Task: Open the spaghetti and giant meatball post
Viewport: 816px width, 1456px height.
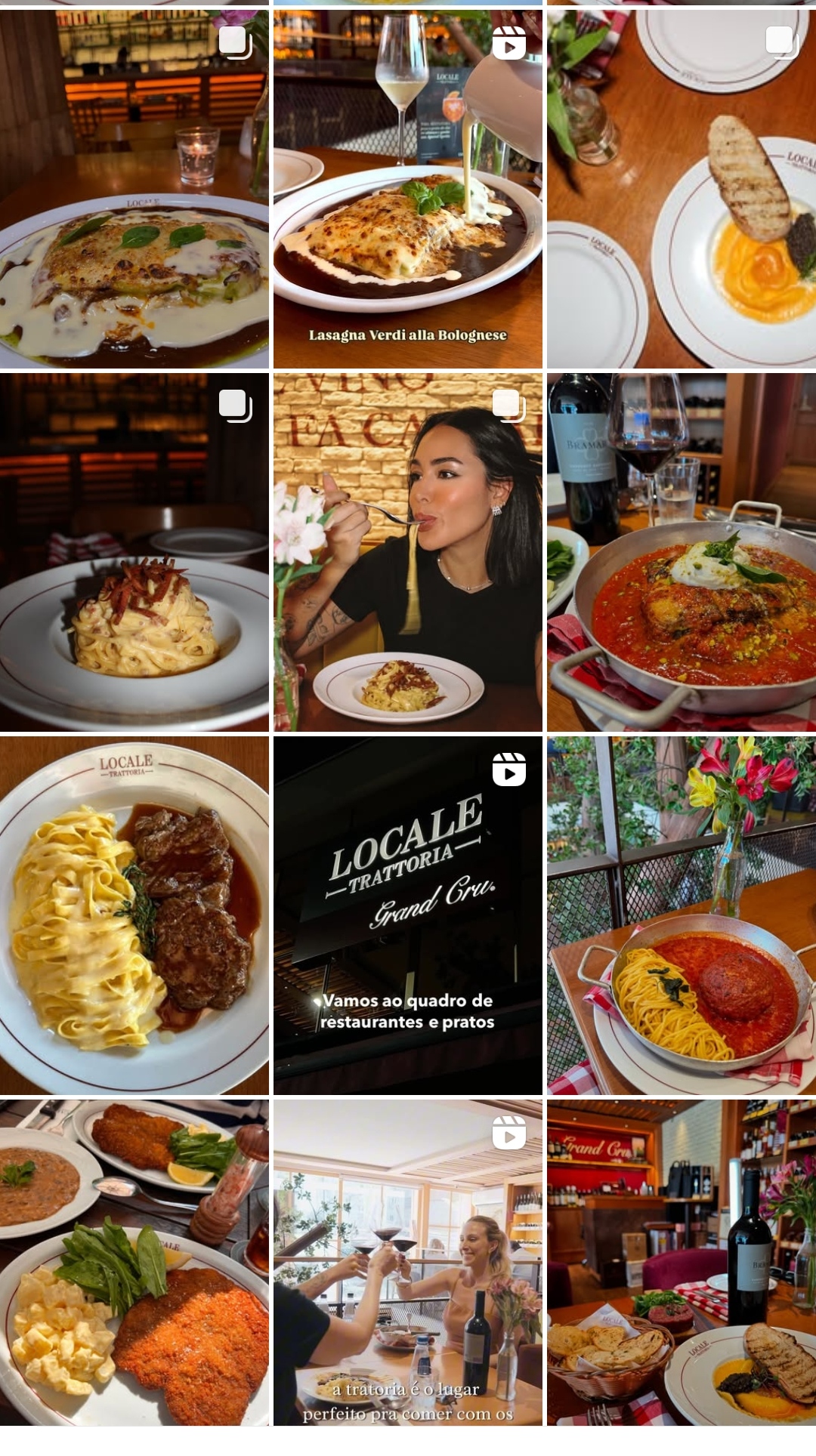Action: point(682,915)
